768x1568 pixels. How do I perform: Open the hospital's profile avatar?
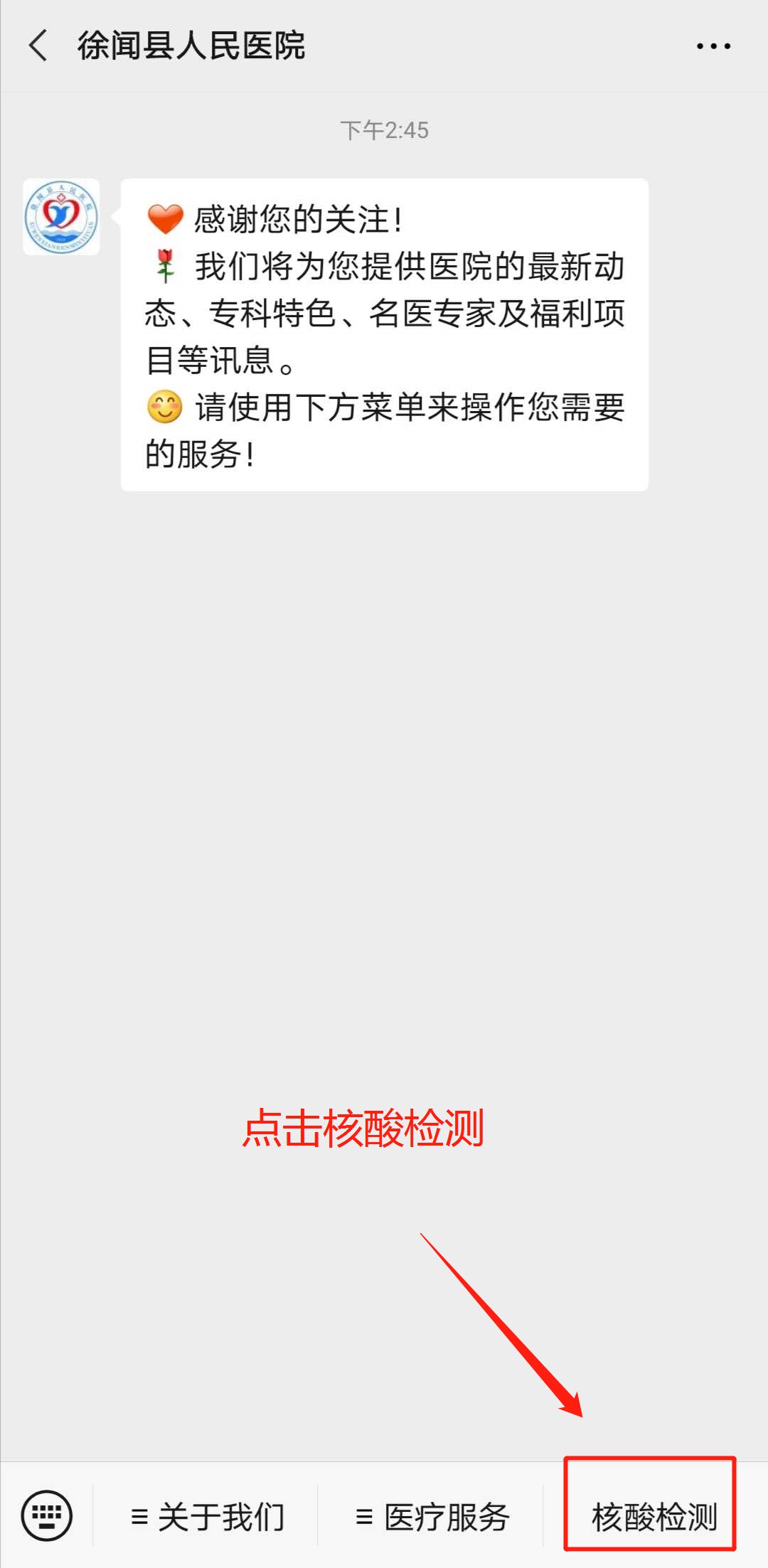click(61, 217)
